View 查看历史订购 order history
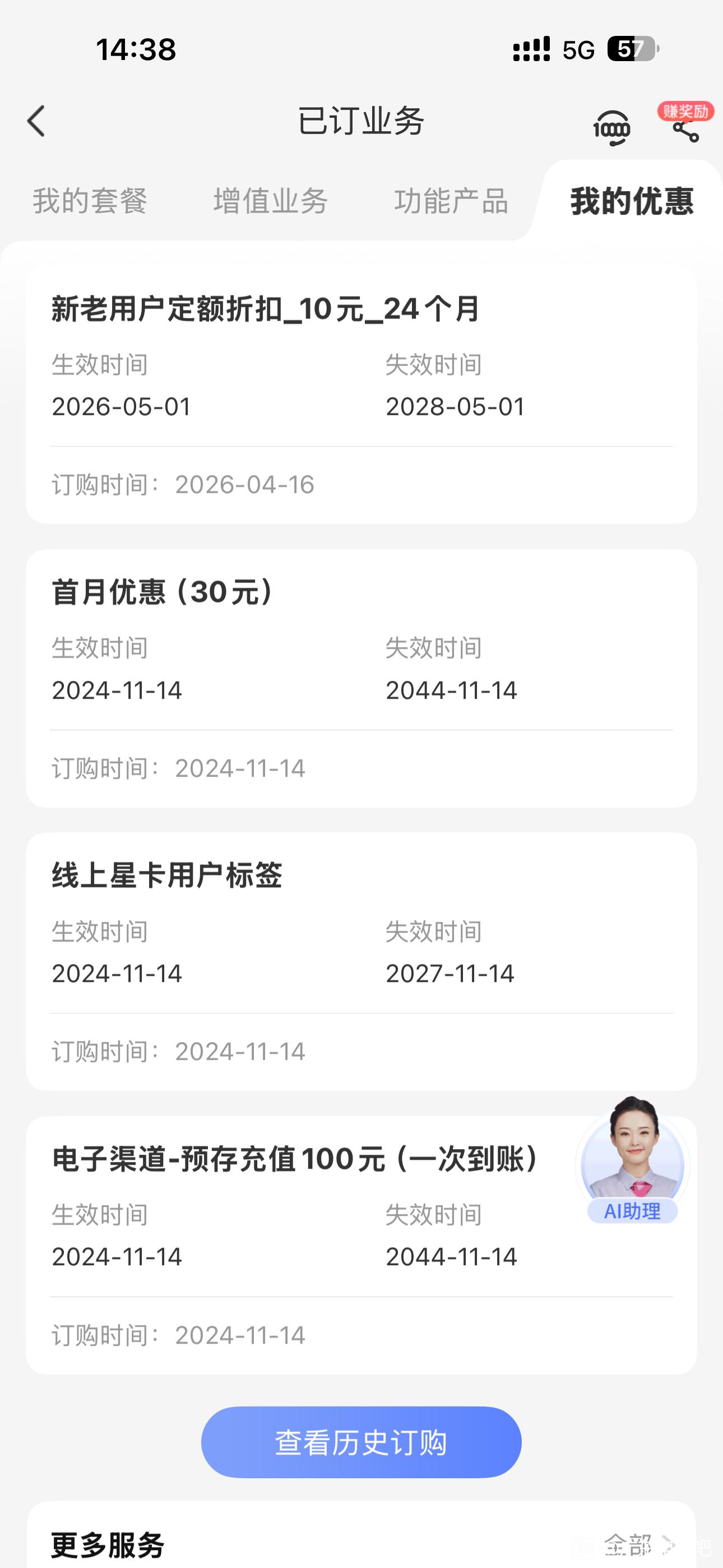The height and width of the screenshot is (1568, 723). [x=361, y=1442]
